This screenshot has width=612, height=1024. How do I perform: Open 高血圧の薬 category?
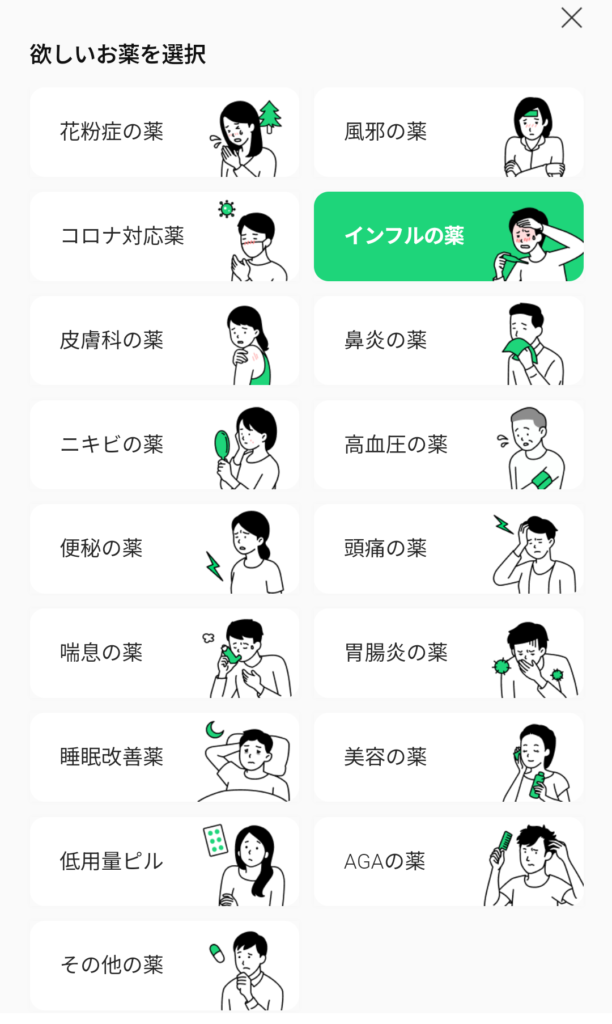pyautogui.click(x=448, y=444)
